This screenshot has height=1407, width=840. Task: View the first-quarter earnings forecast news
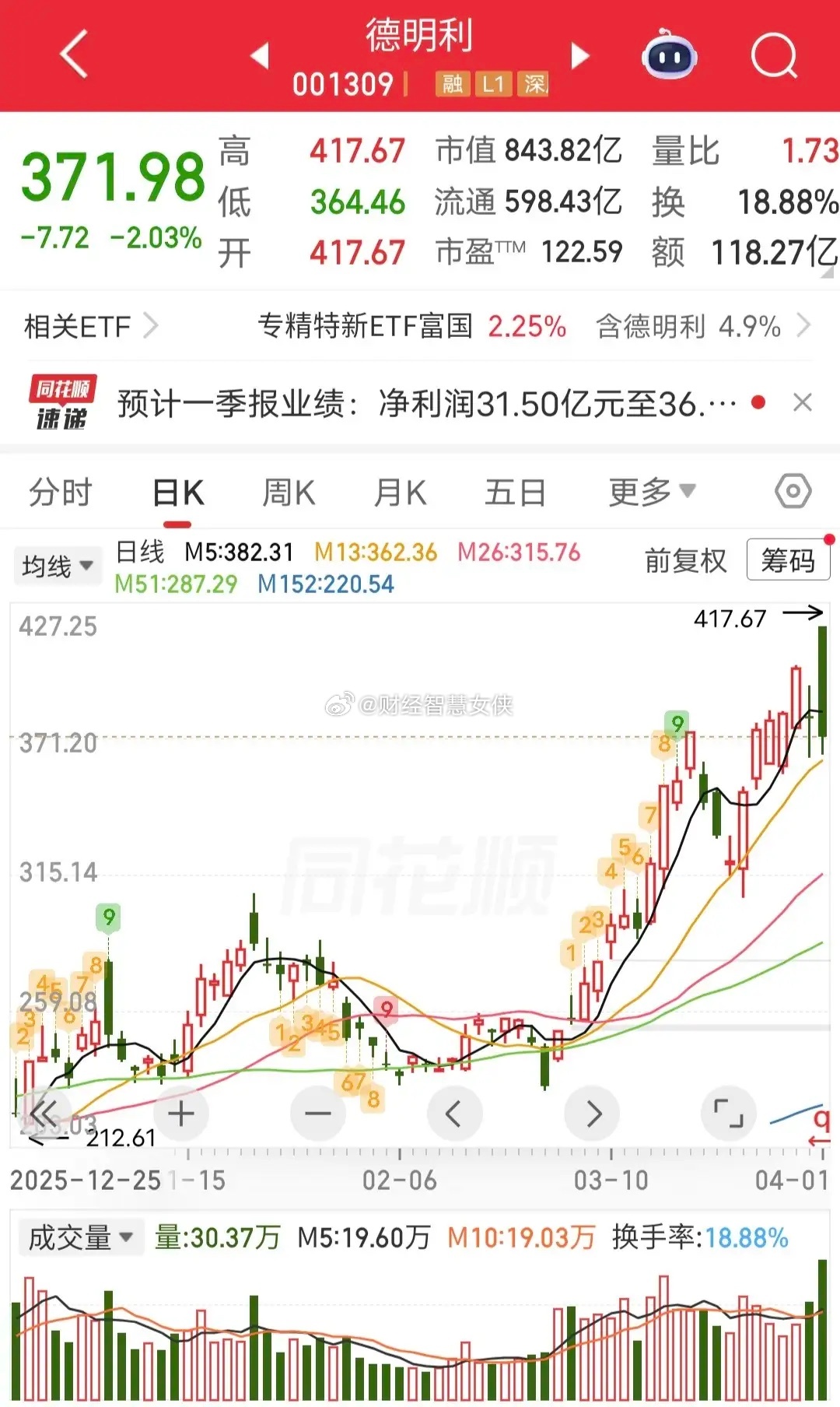(x=420, y=403)
